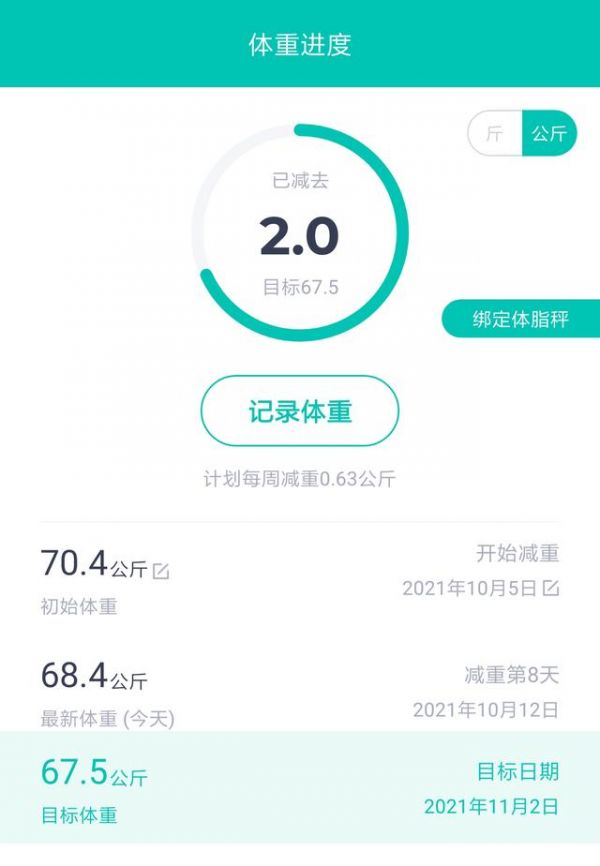Switch weight unit to 斤

(494, 134)
